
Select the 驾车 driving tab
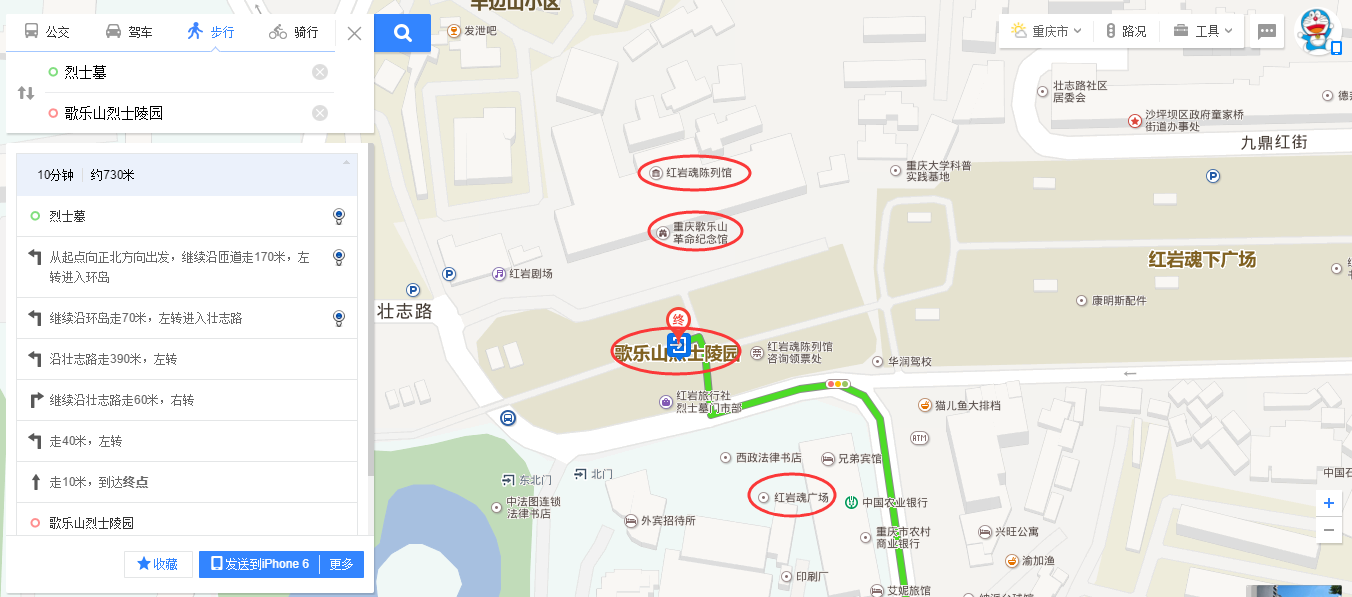coord(129,32)
